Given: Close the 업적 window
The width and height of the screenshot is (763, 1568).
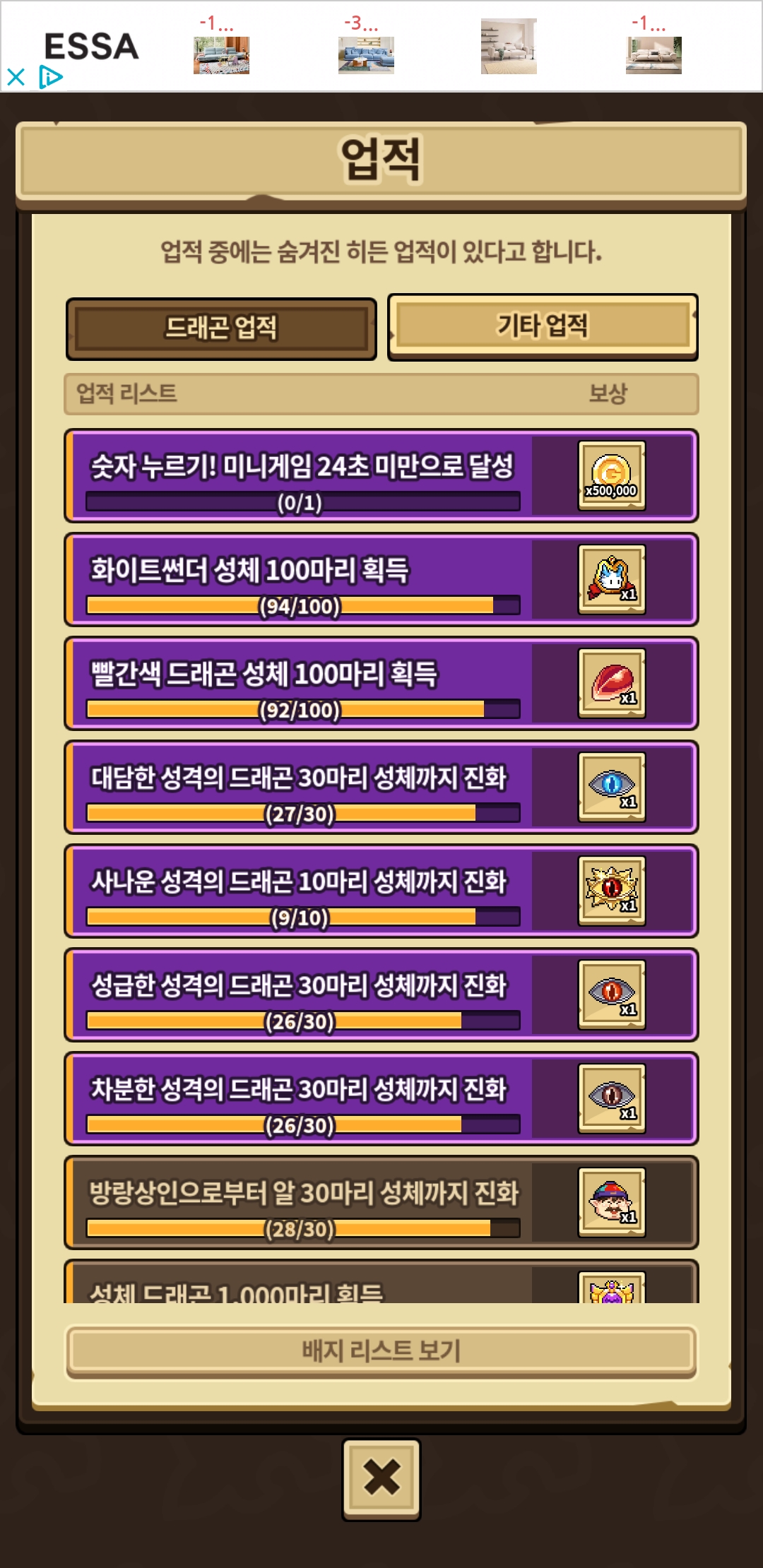Looking at the screenshot, I should point(381,1478).
